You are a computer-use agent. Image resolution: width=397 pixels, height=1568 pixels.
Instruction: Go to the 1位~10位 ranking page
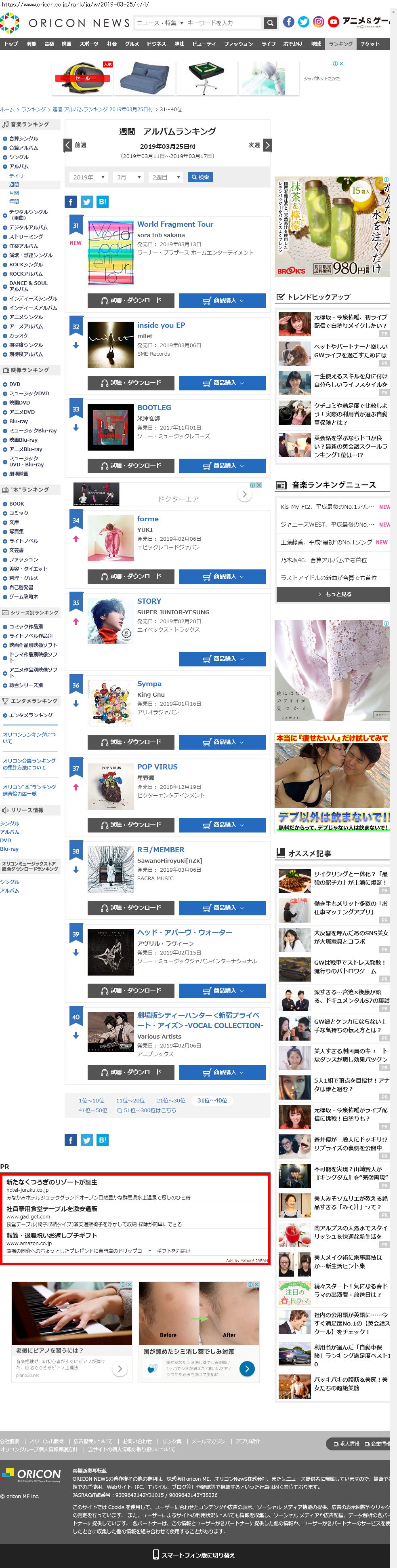click(91, 1100)
